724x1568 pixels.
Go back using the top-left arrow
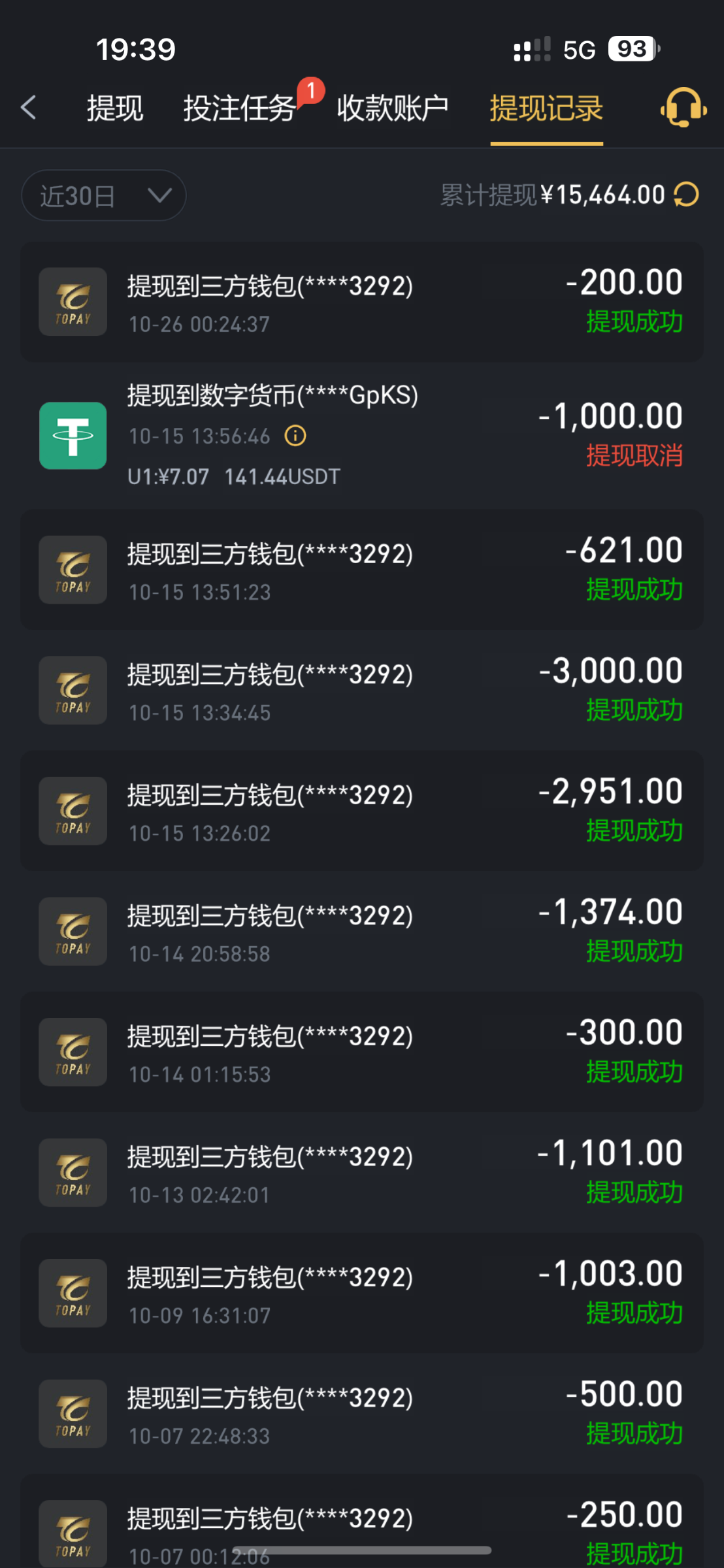28,108
